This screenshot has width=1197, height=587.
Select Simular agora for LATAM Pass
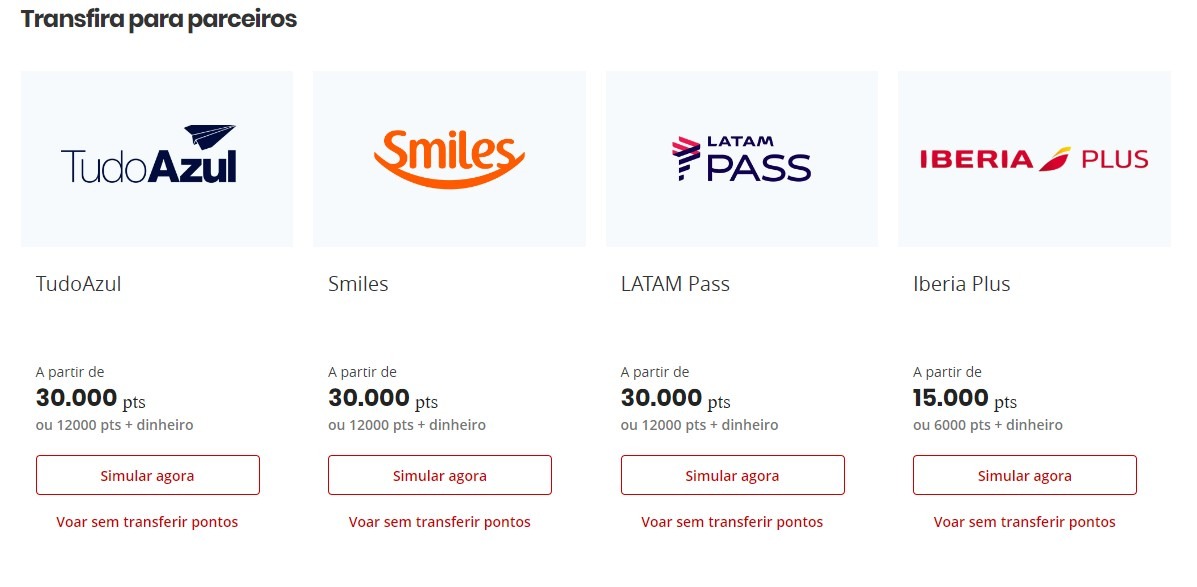coord(732,475)
